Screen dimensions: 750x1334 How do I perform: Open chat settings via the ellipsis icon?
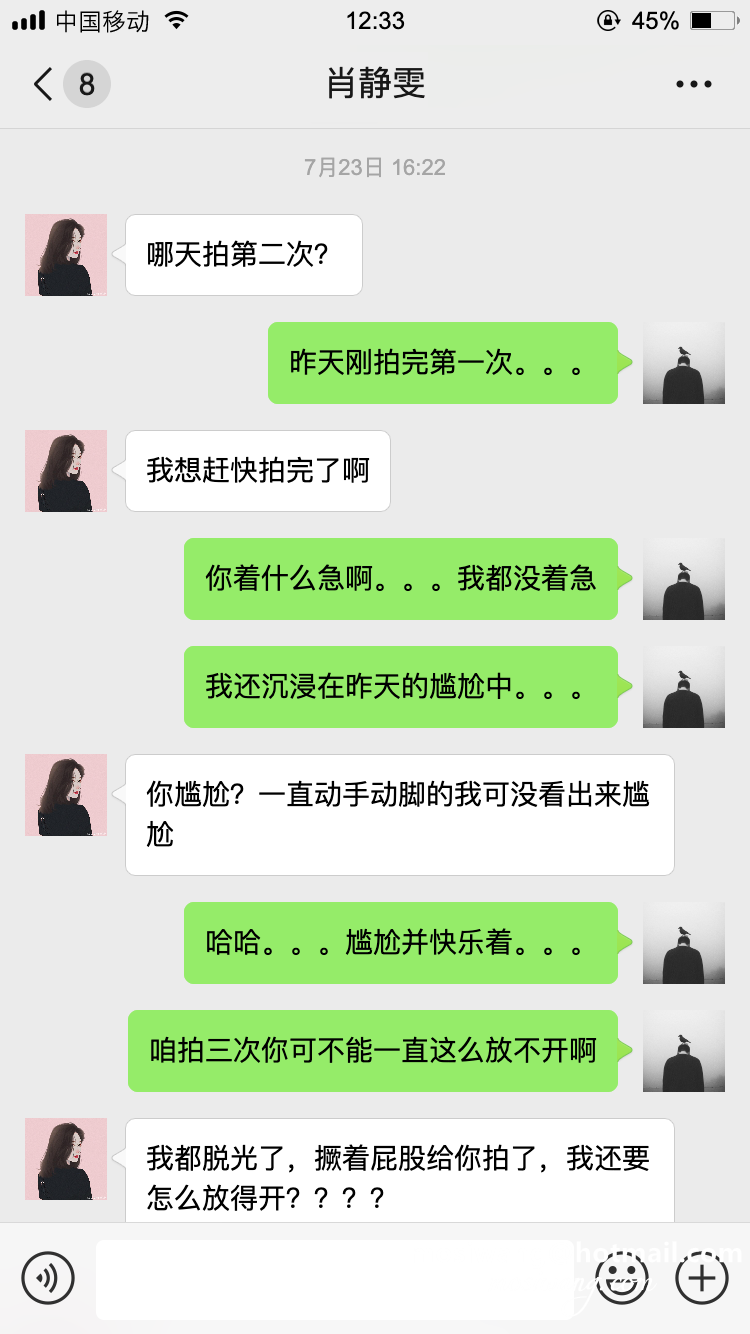[x=693, y=84]
